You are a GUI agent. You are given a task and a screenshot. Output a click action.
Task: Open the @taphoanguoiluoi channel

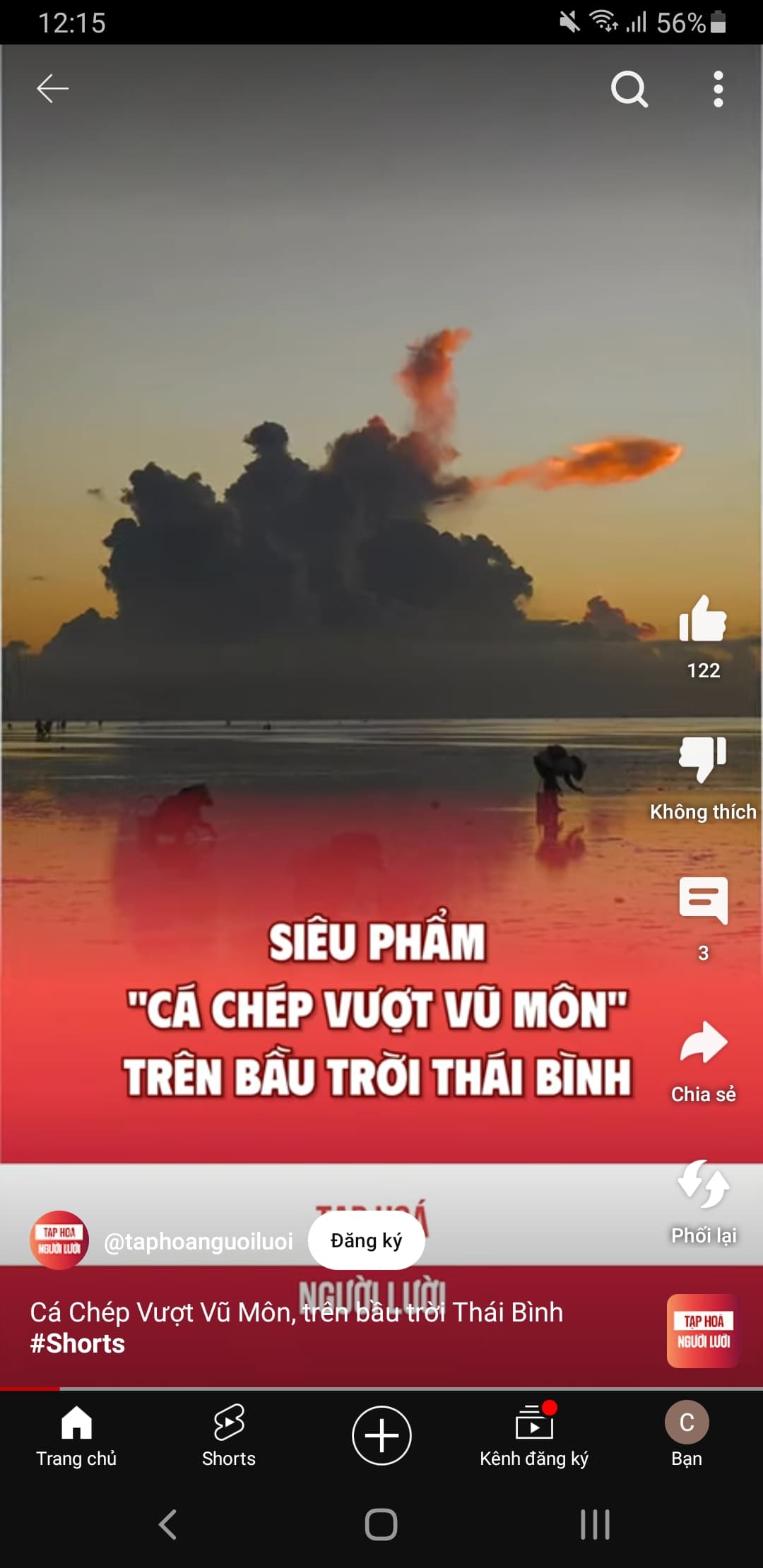coord(198,1242)
